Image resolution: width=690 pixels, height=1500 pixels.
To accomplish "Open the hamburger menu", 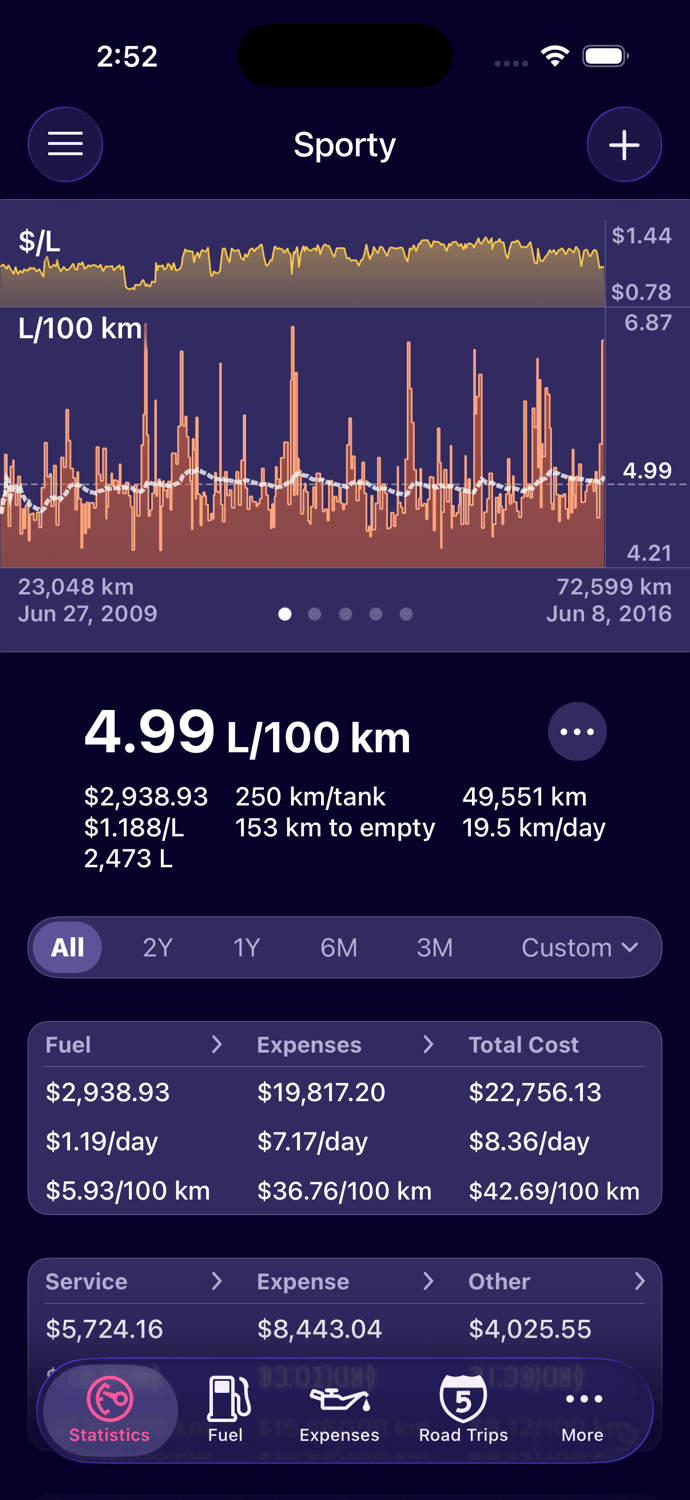I will tap(65, 144).
